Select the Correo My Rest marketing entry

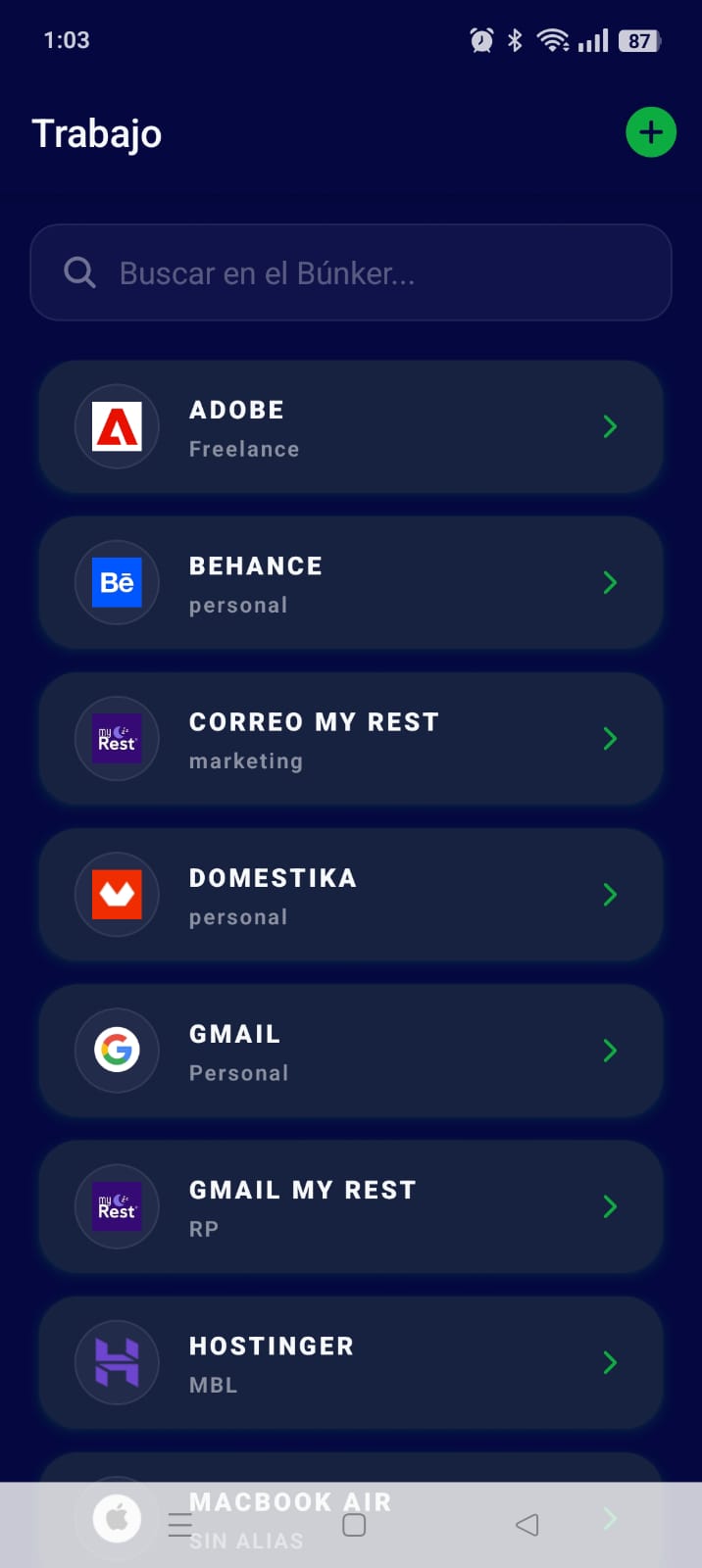coord(351,739)
